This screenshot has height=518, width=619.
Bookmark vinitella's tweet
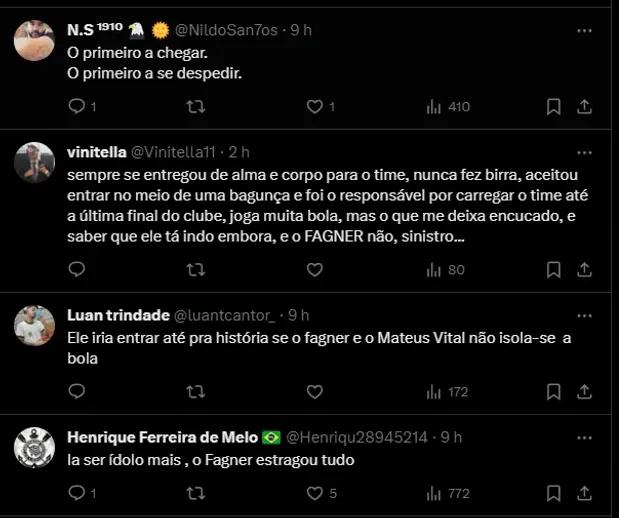point(553,269)
